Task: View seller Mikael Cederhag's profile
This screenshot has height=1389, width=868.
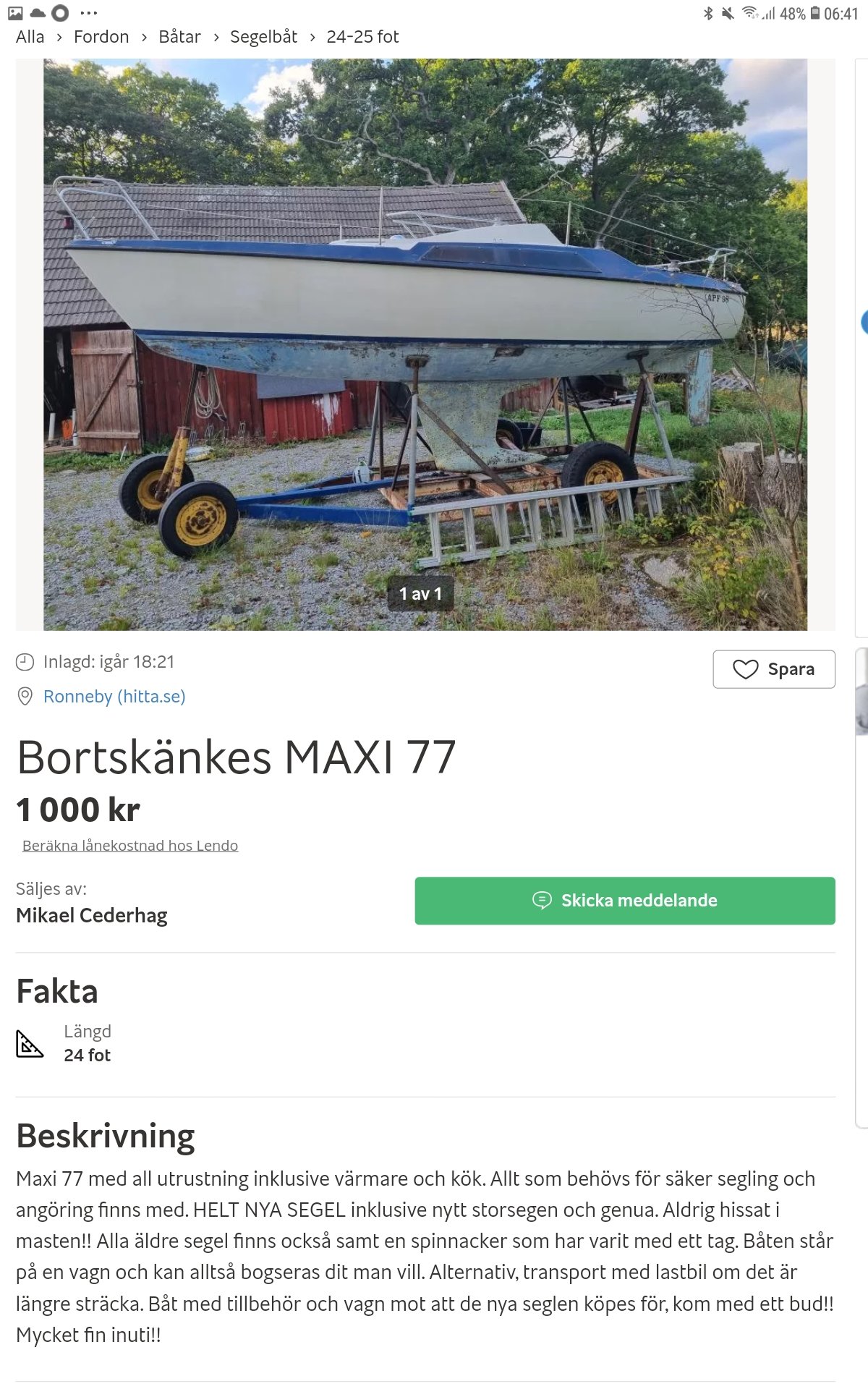Action: 92,915
